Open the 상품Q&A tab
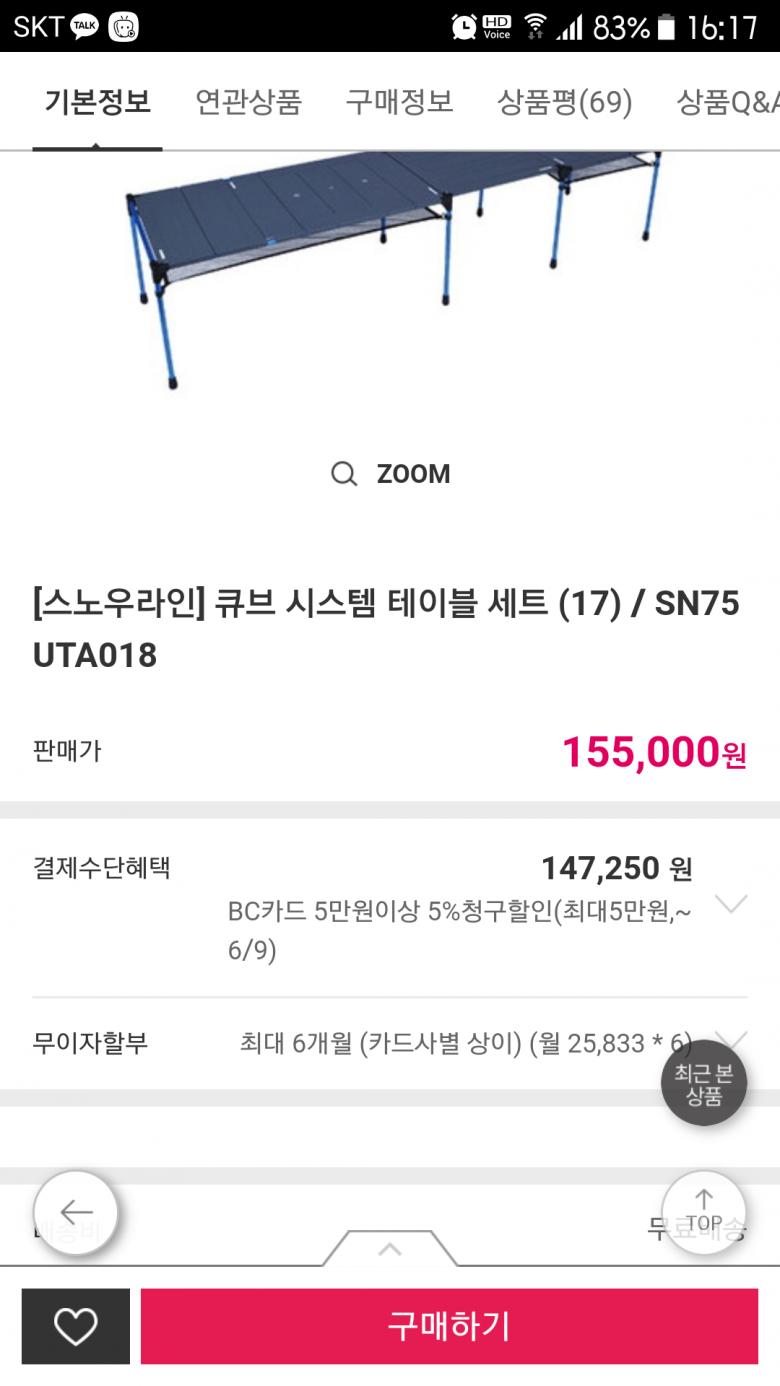The height and width of the screenshot is (1386, 780). point(726,102)
